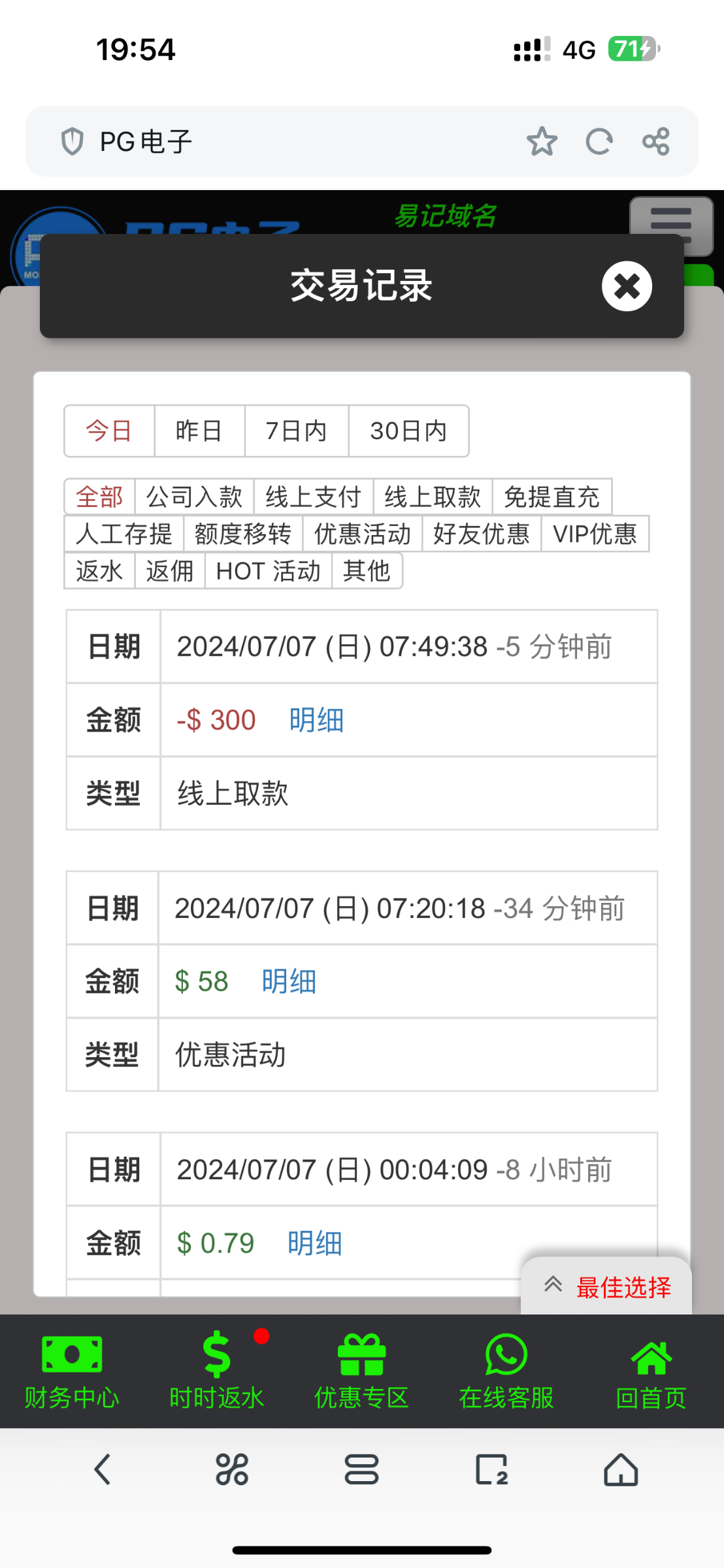Open 明细 for the -$300 withdrawal
This screenshot has height=1568, width=724.
316,720
